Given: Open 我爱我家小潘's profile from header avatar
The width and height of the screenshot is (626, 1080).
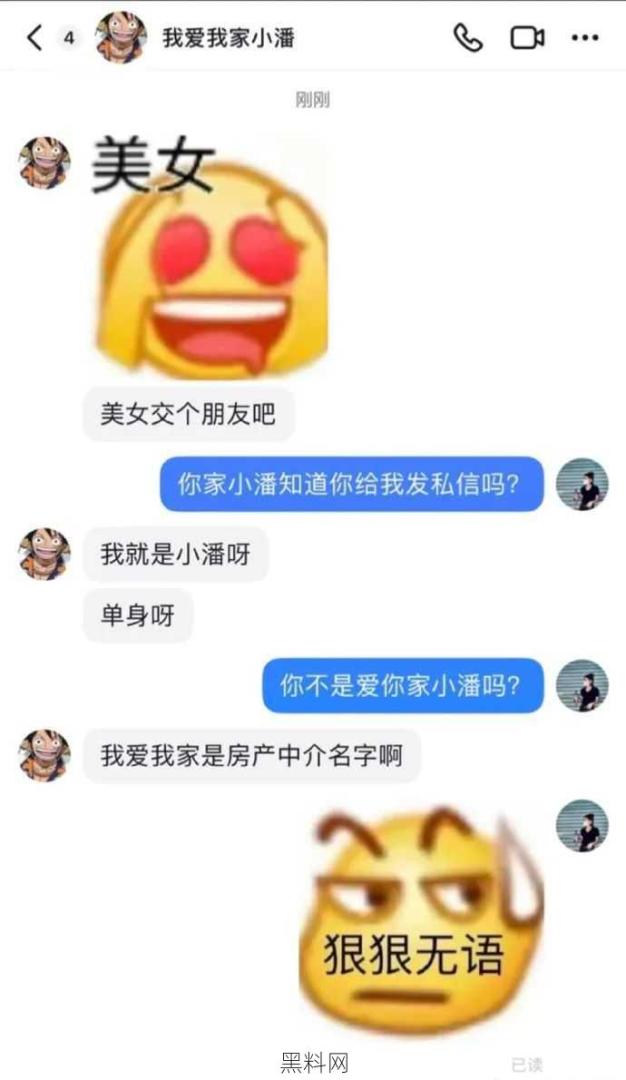Looking at the screenshot, I should point(120,38).
